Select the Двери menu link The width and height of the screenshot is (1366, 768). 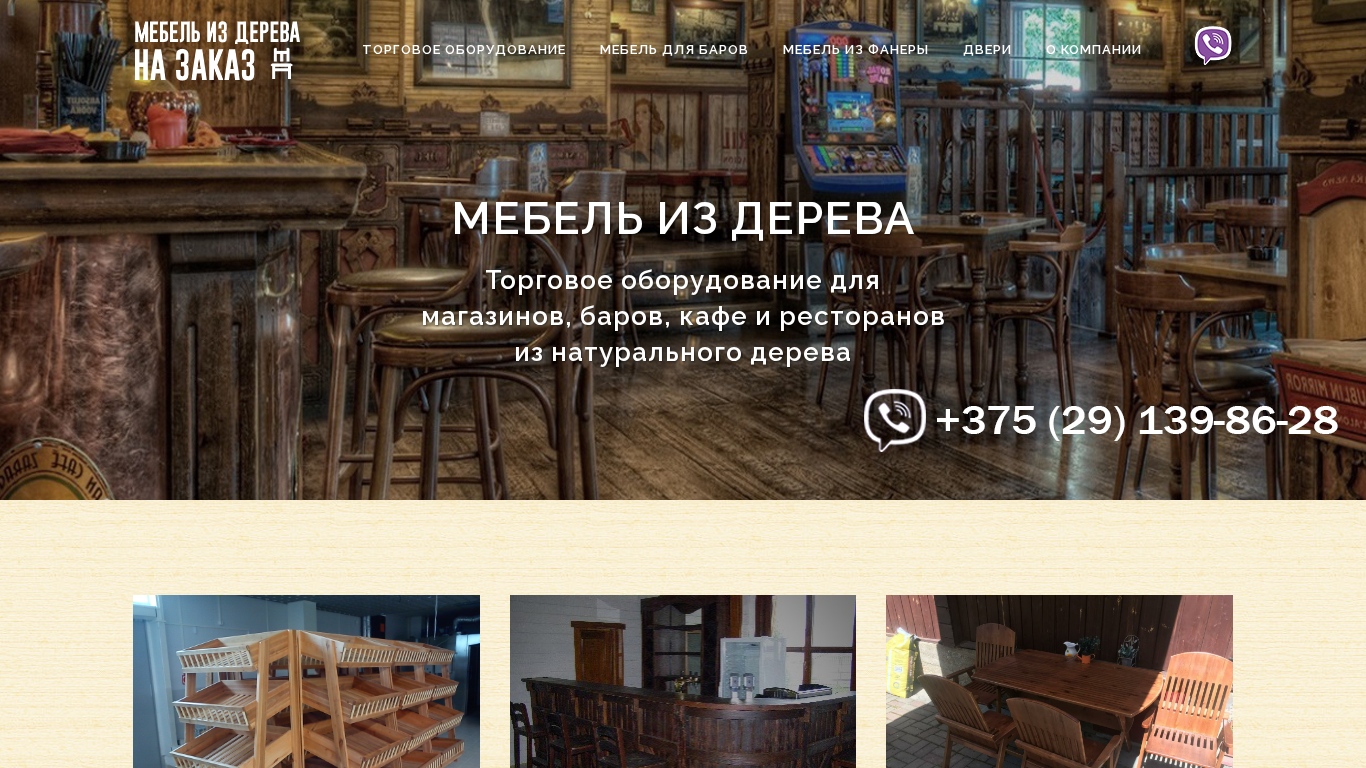tap(987, 50)
